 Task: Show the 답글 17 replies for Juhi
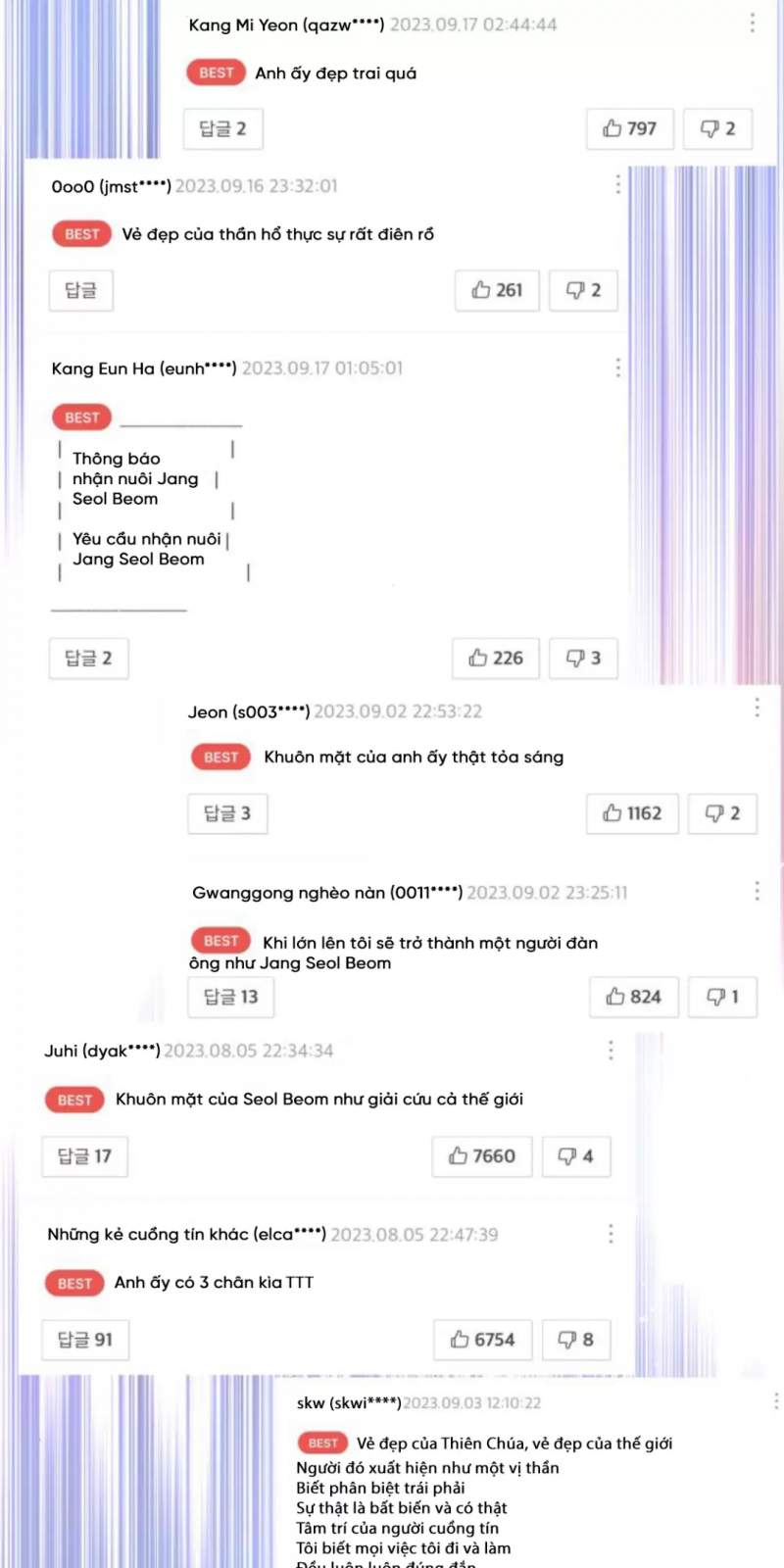[84, 1156]
